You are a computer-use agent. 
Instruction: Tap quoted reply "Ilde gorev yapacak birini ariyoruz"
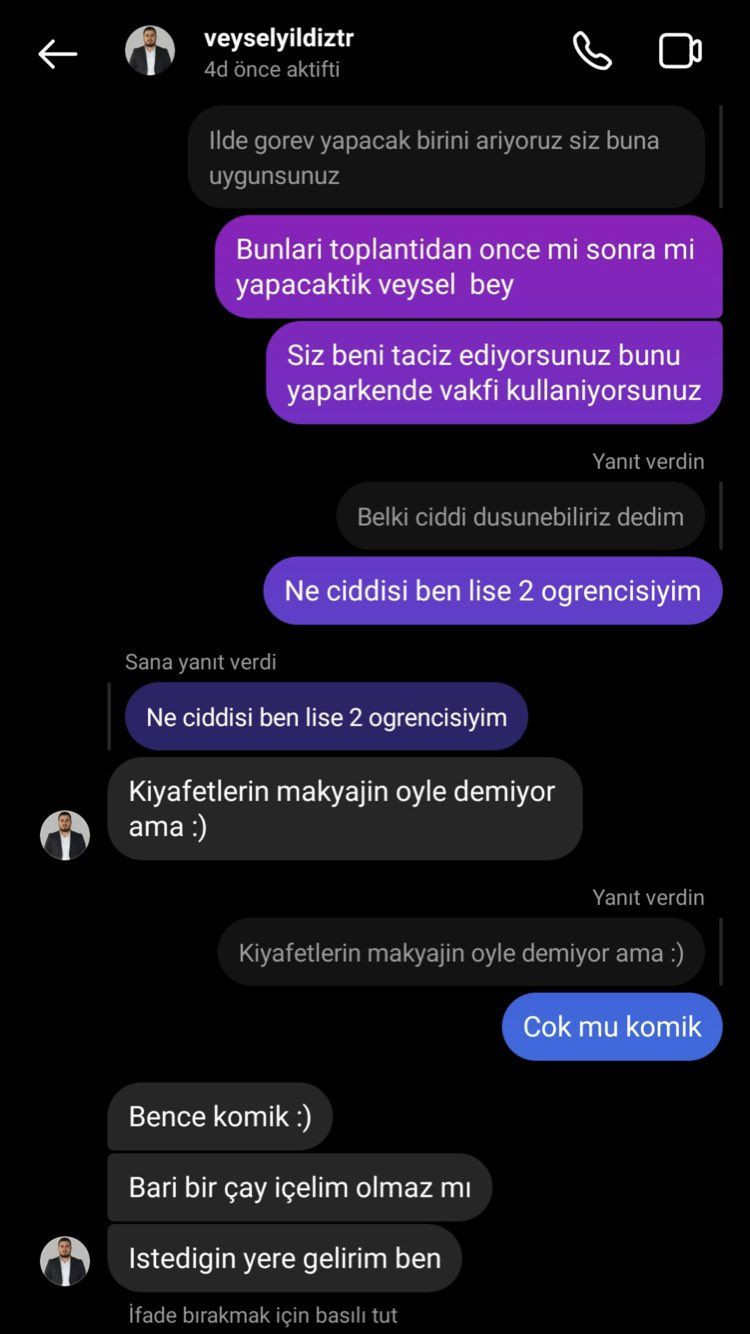446,157
